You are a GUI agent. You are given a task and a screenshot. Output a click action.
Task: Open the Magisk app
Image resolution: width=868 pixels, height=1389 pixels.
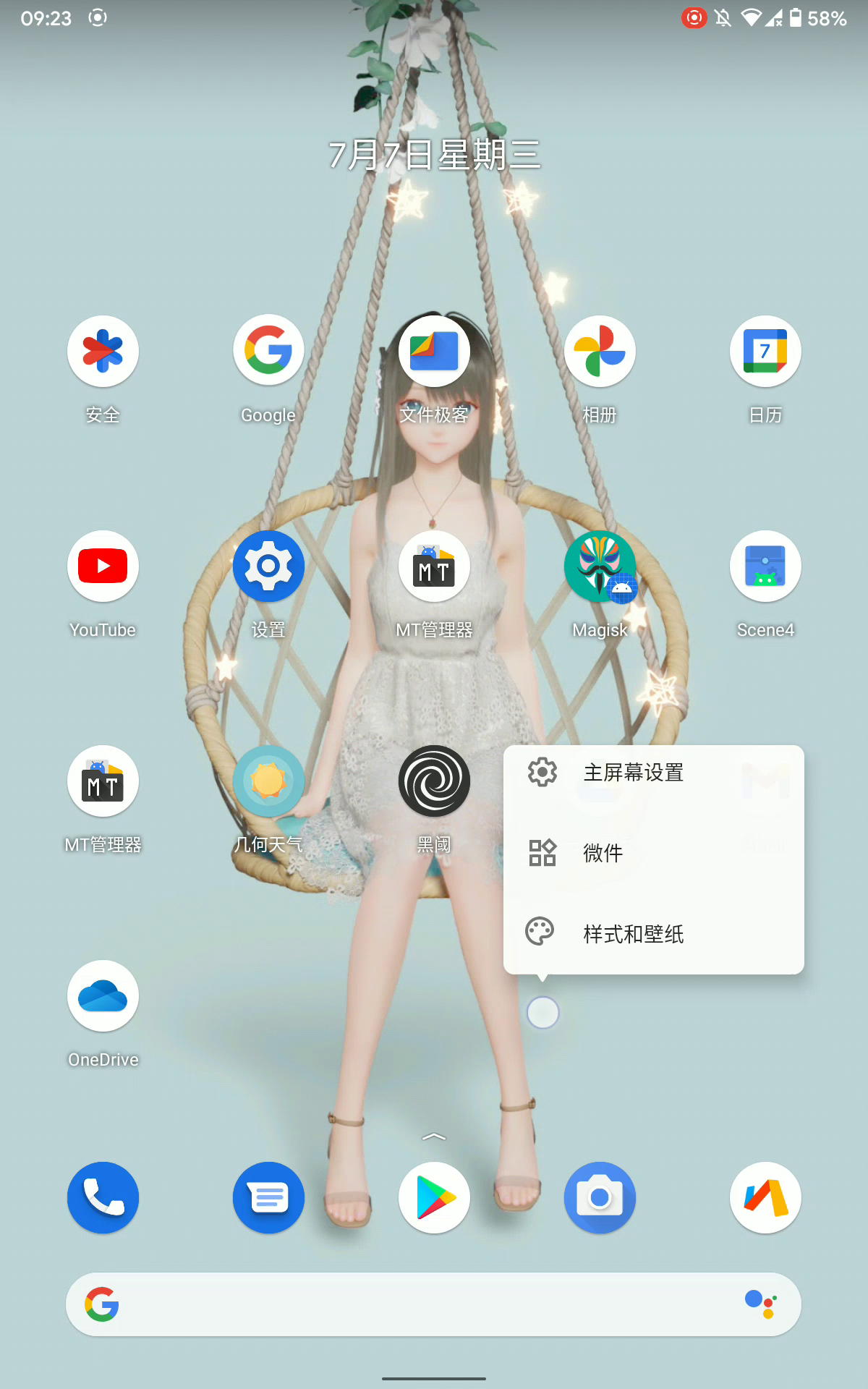click(x=600, y=566)
